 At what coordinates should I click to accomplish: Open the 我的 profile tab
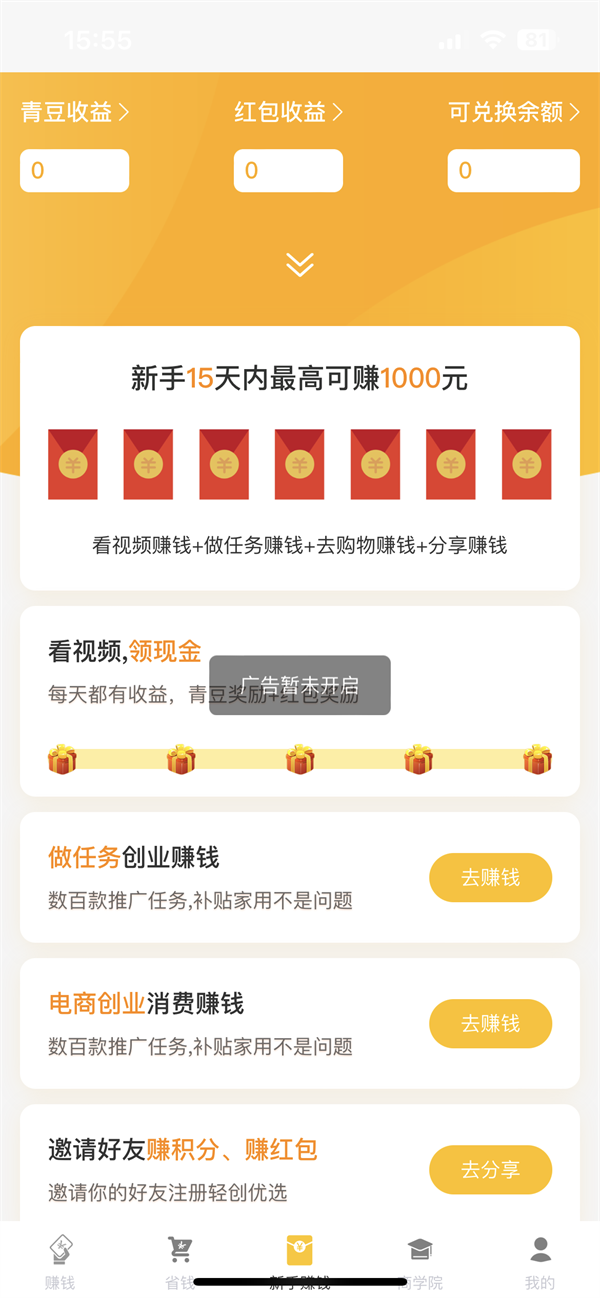point(540,1260)
